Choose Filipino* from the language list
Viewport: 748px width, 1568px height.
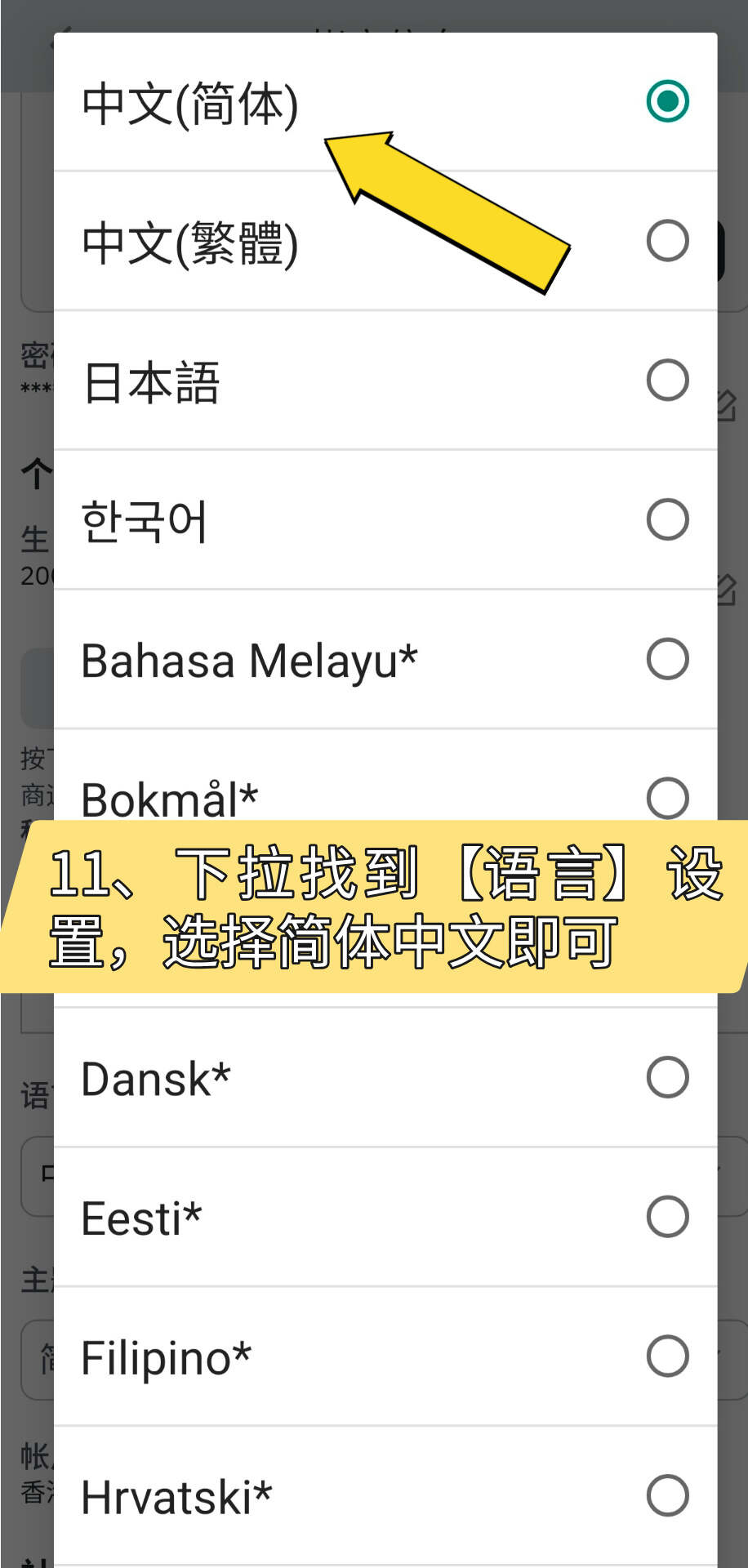pyautogui.click(x=385, y=1357)
